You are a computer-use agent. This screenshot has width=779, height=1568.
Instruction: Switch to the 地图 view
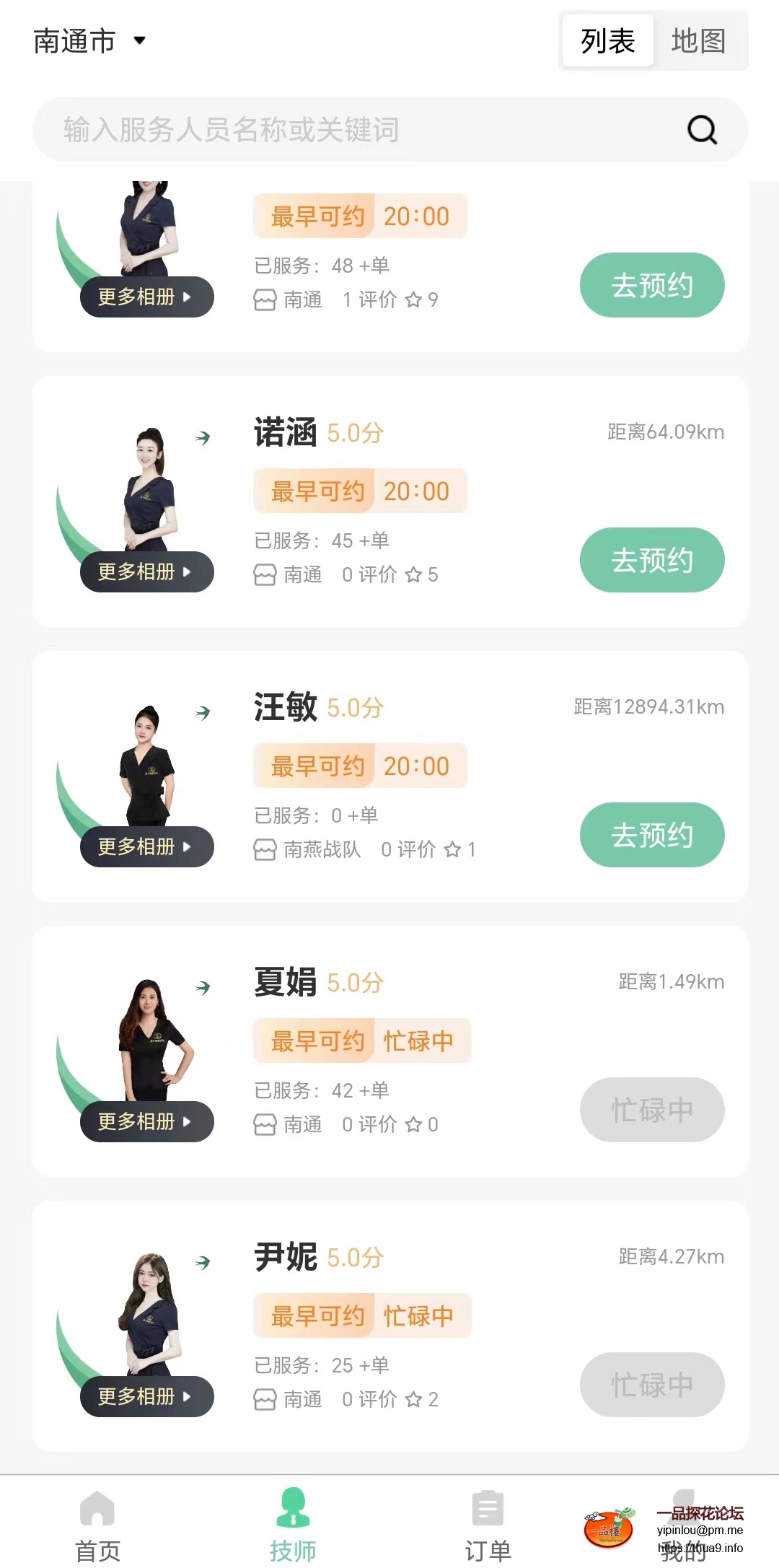(x=698, y=41)
